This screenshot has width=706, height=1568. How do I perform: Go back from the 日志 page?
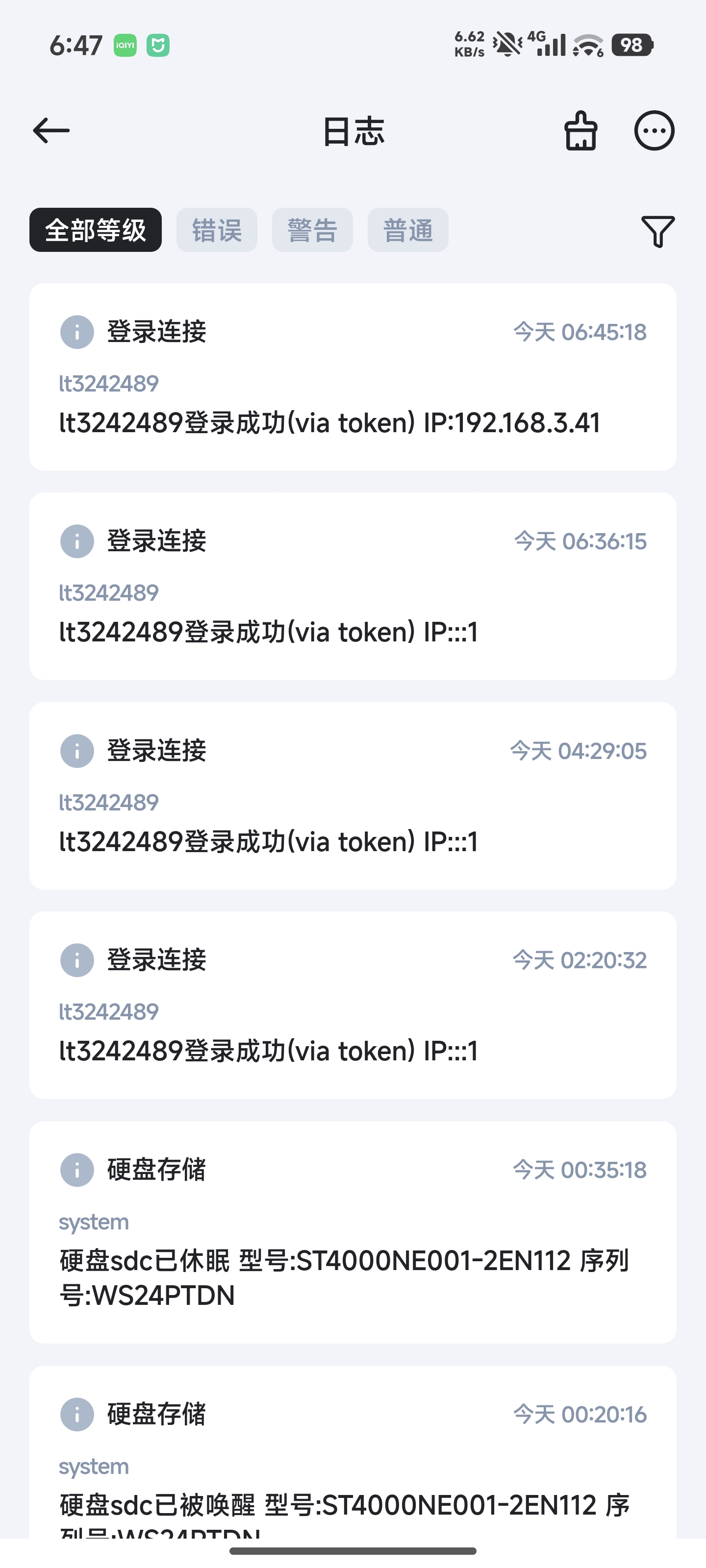click(51, 131)
